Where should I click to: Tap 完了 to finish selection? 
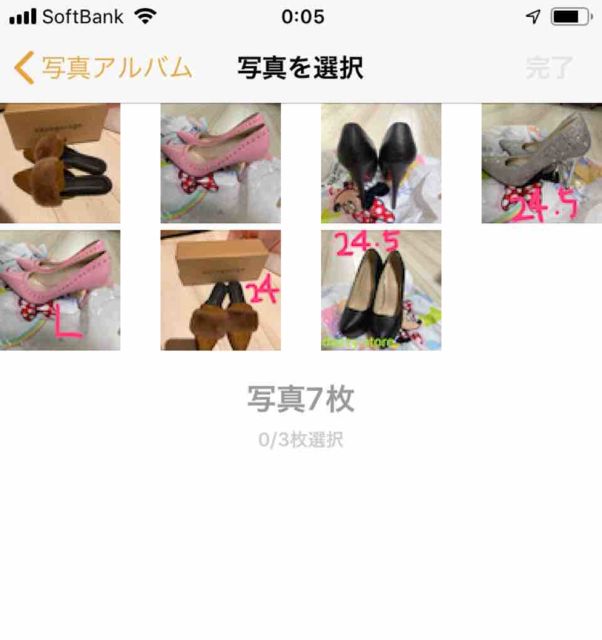pyautogui.click(x=549, y=68)
